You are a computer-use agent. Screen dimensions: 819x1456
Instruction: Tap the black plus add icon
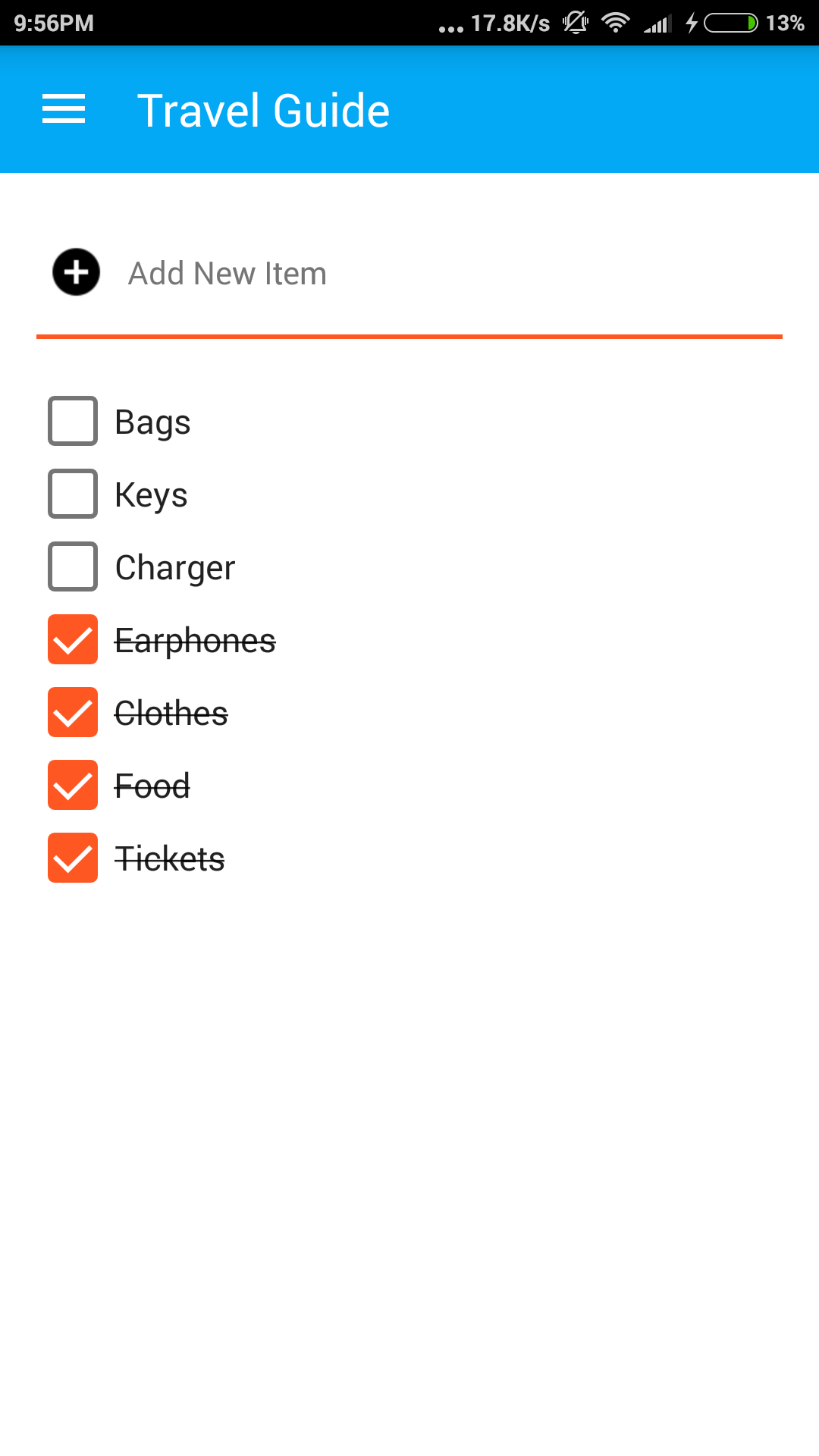76,272
